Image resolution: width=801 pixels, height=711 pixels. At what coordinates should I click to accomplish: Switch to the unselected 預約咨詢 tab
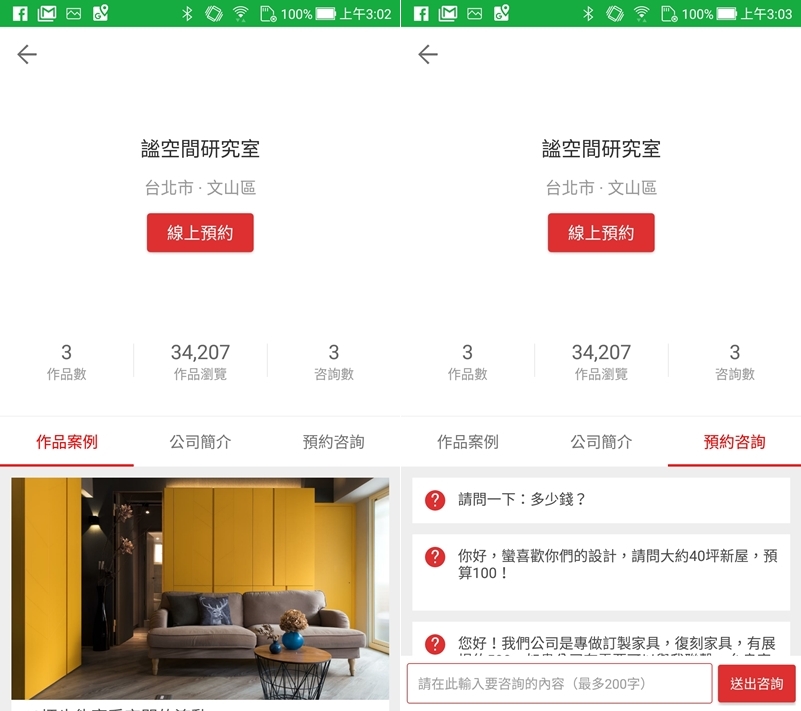point(333,442)
